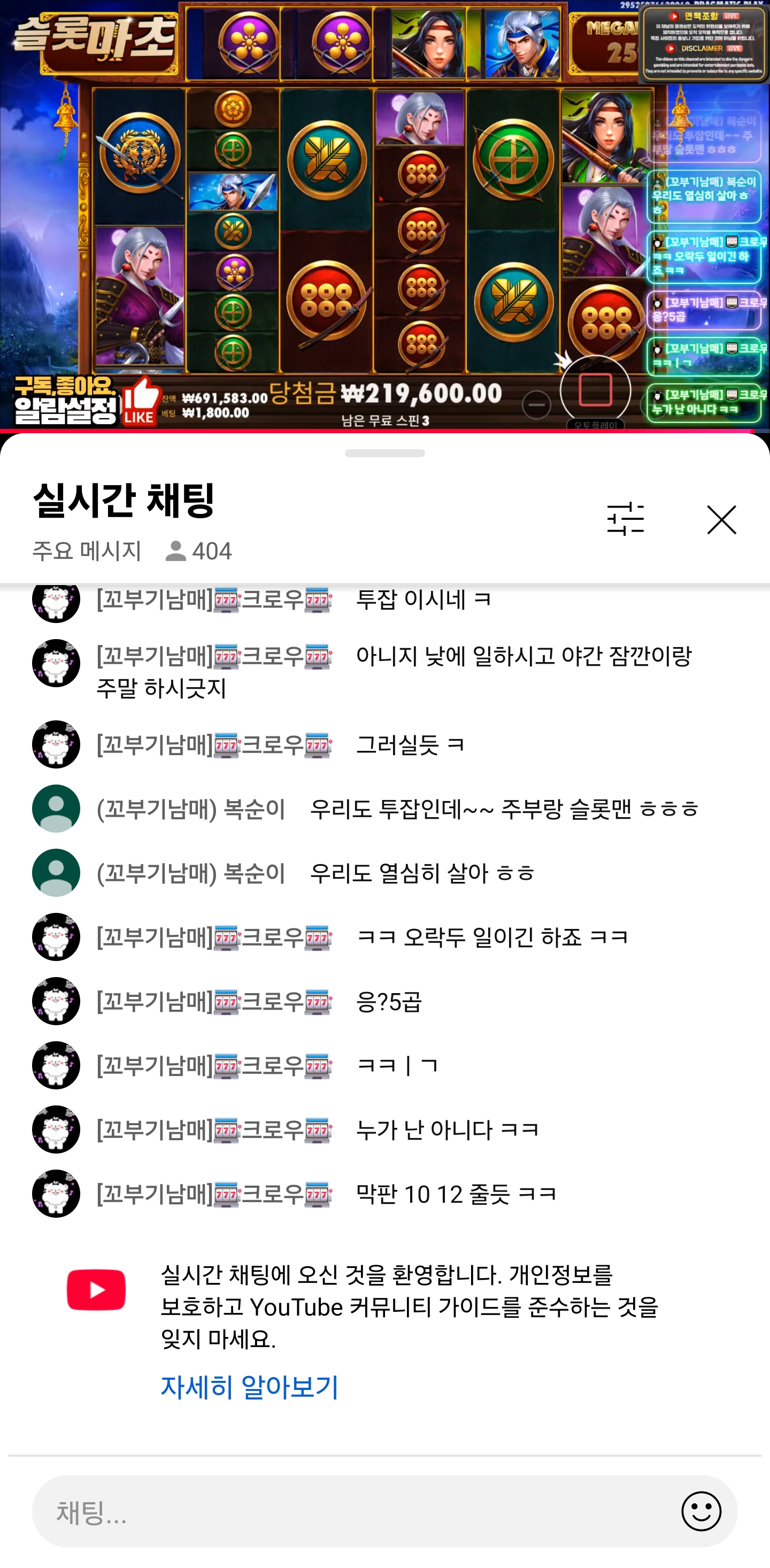The height and width of the screenshot is (1568, 770).
Task: Open the emoji picker in chat
Action: click(700, 1512)
